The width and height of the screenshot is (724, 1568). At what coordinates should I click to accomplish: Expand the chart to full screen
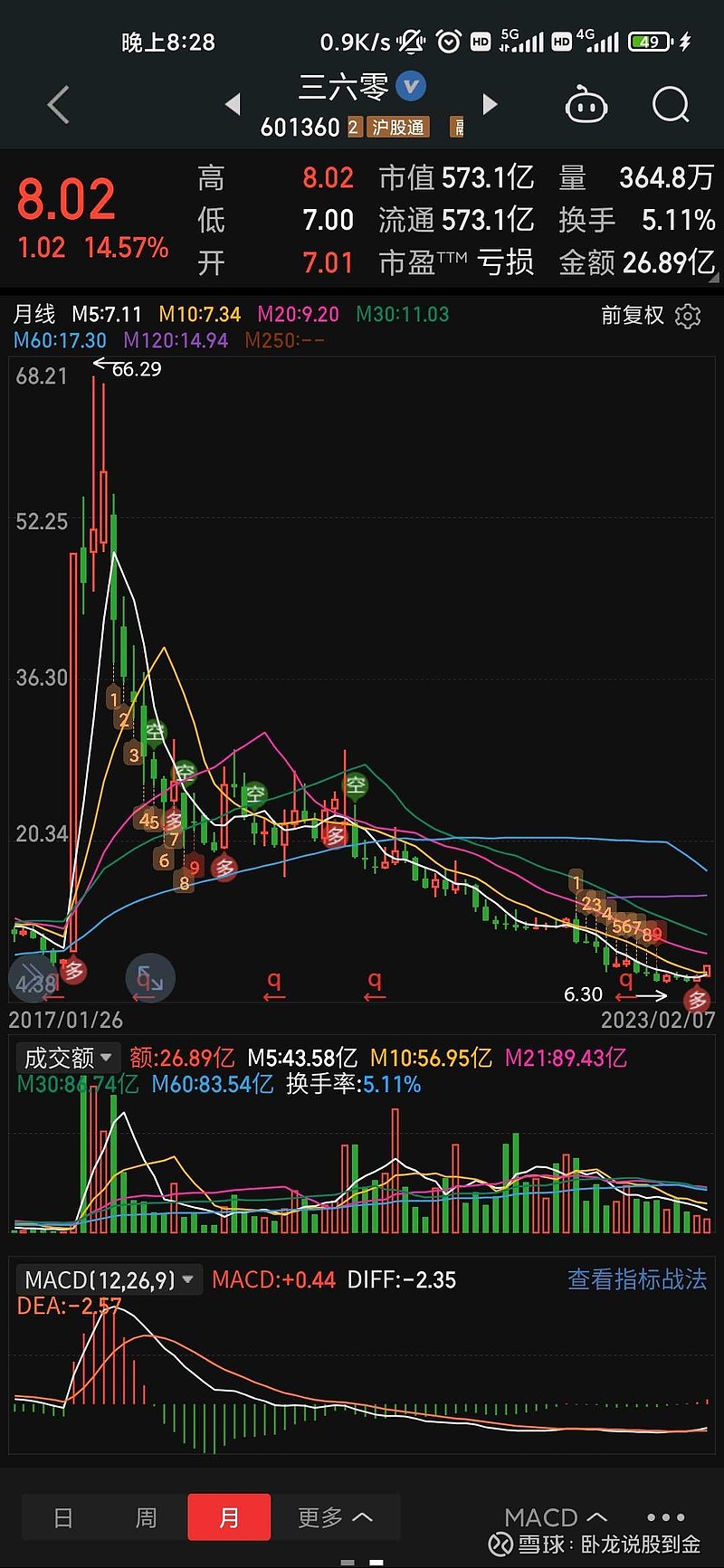coord(149,978)
